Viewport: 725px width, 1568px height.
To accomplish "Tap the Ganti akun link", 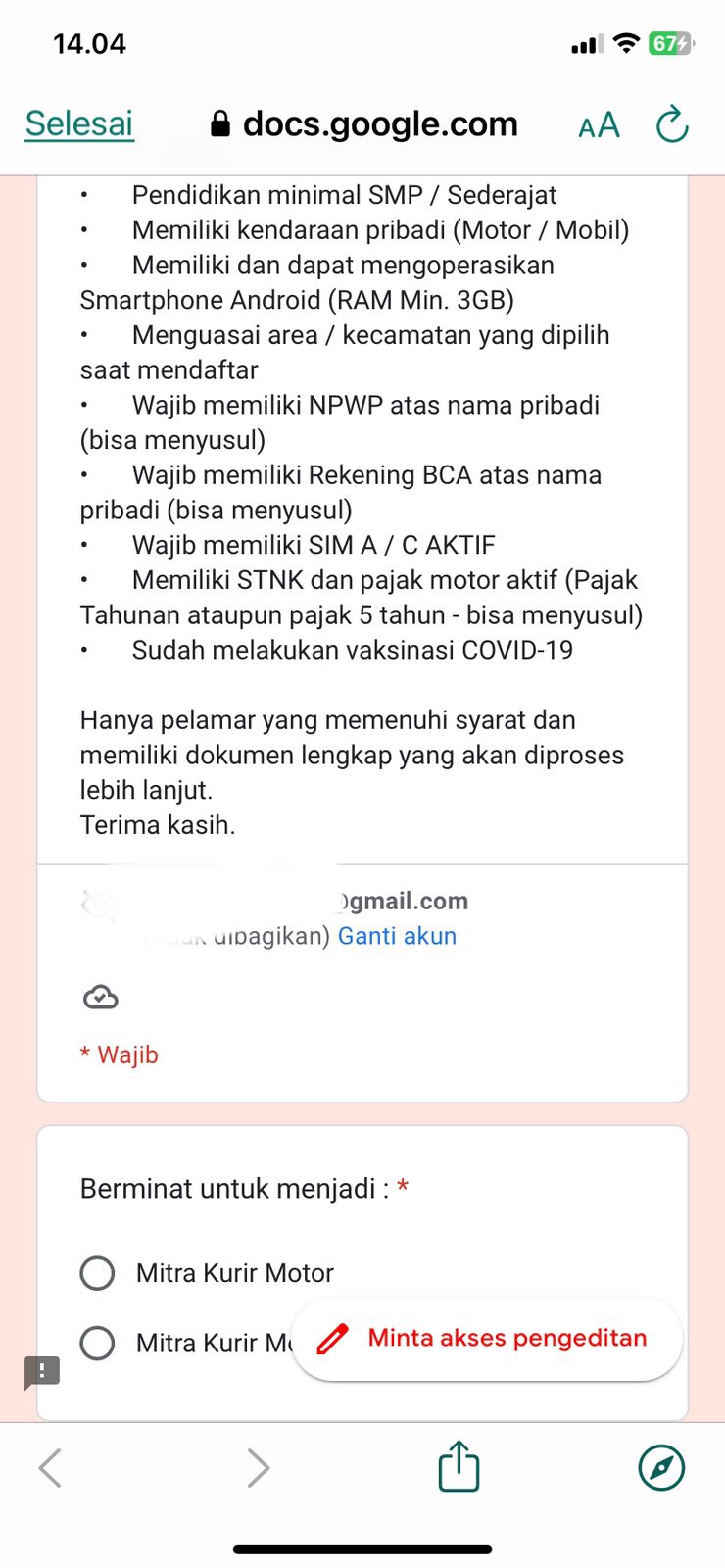I will pyautogui.click(x=397, y=936).
